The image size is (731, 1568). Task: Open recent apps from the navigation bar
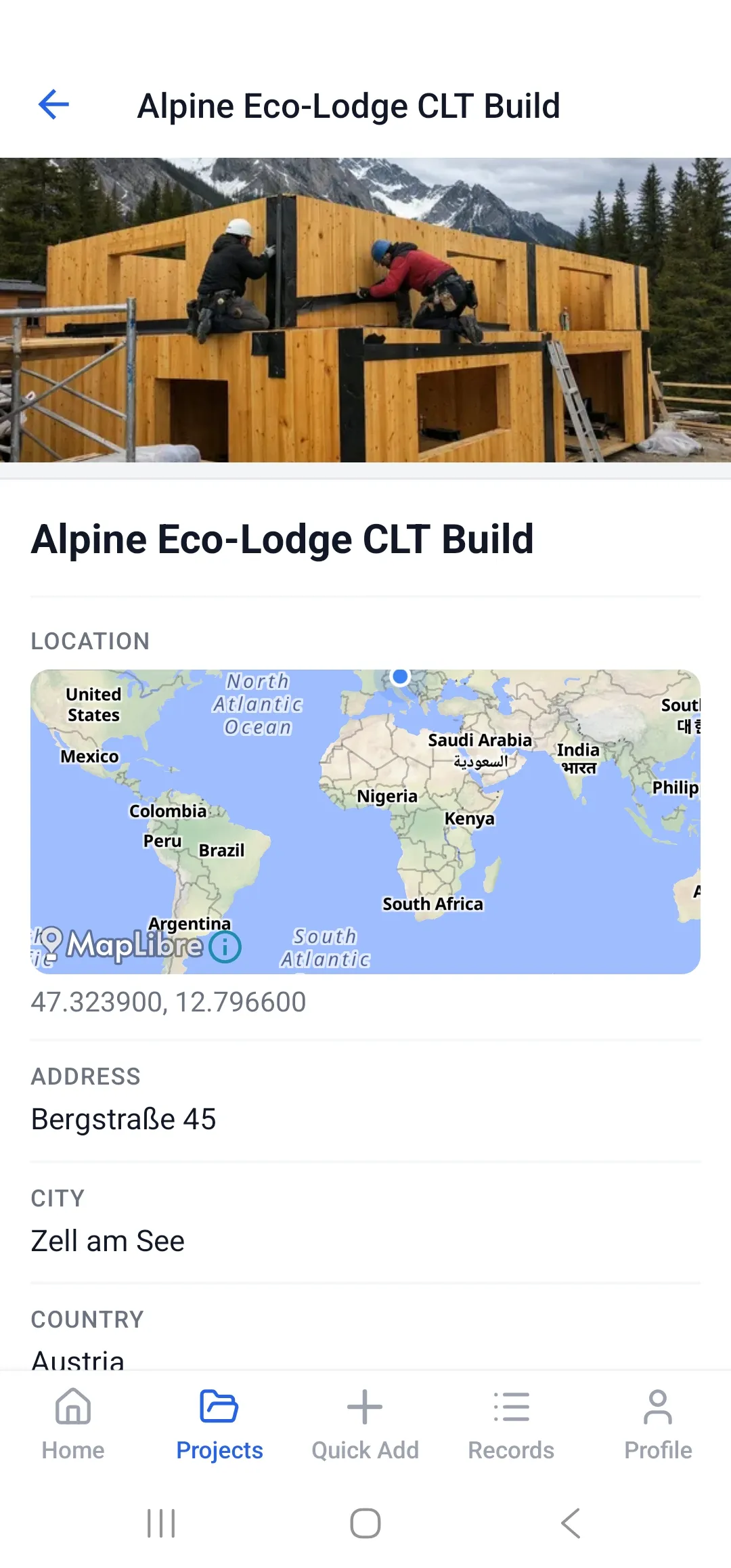161,1523
